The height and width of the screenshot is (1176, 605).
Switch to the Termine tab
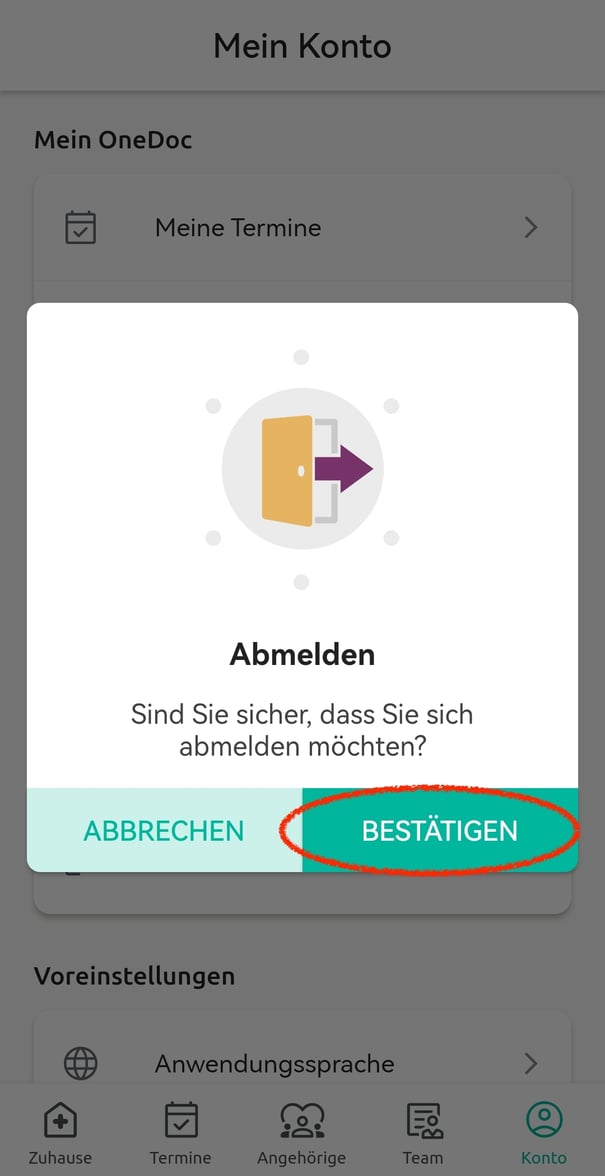pos(181,1134)
